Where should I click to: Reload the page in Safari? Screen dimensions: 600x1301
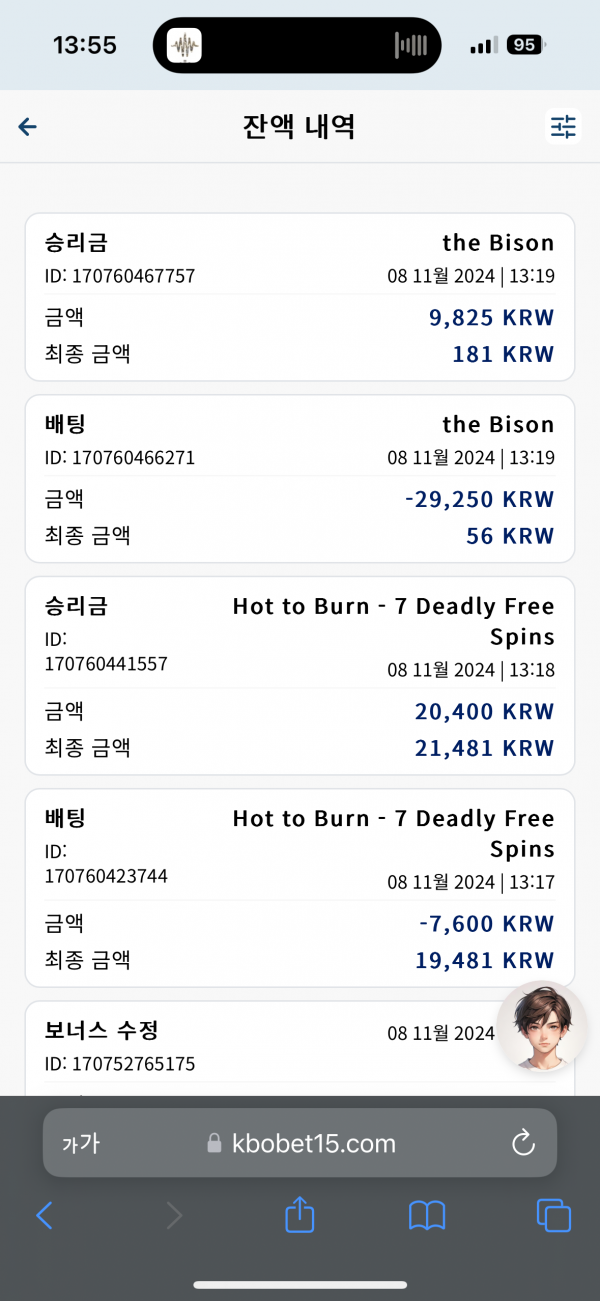523,1143
